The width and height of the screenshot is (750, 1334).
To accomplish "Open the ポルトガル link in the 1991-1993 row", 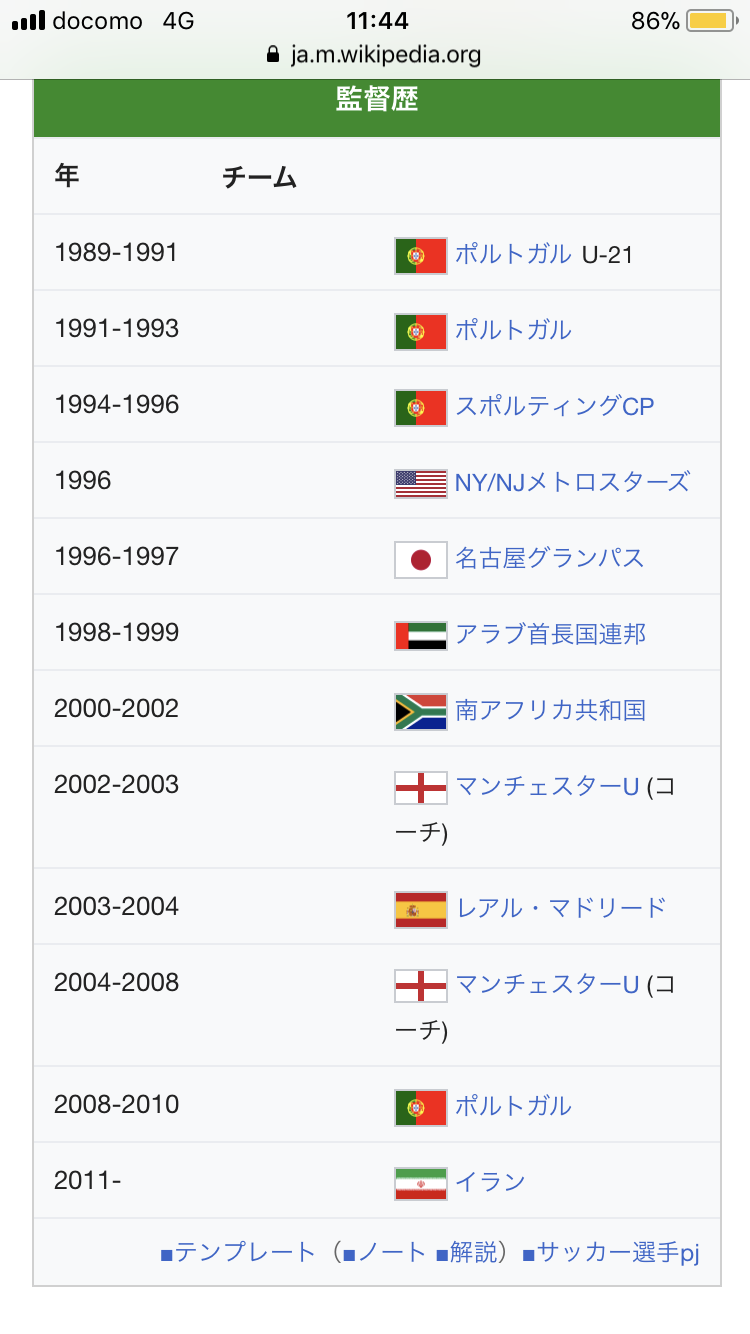I will 513,330.
